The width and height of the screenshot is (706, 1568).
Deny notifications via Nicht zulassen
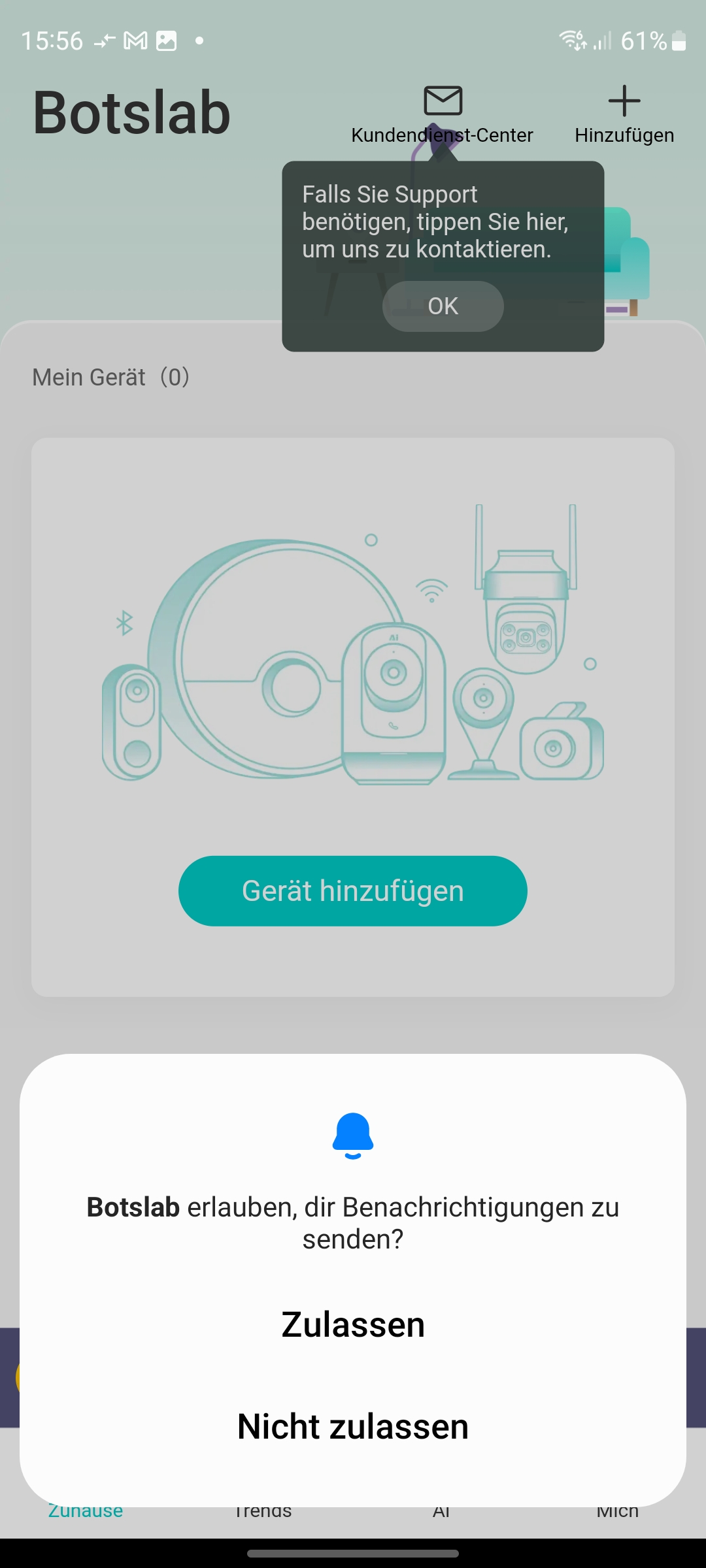[353, 1426]
